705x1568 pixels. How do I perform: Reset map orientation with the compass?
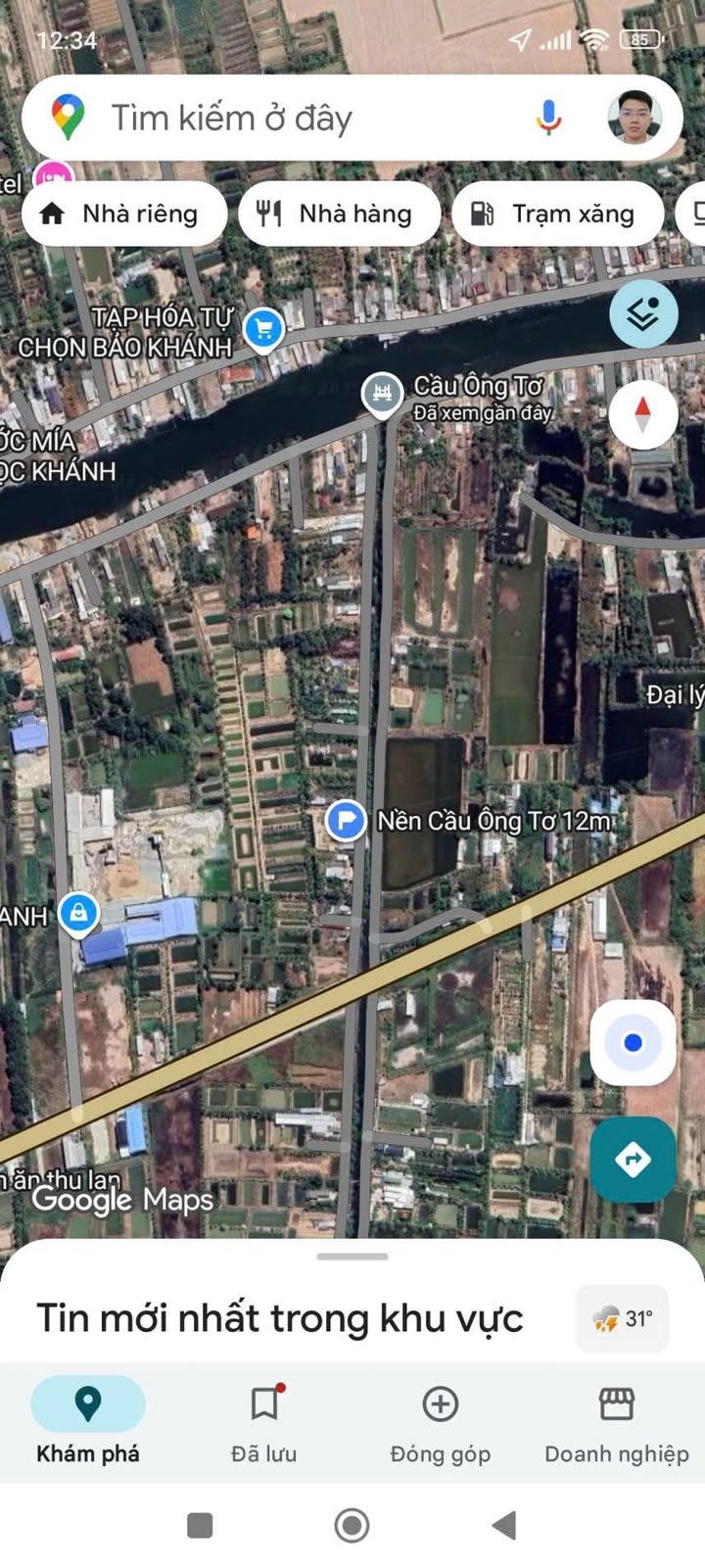pyautogui.click(x=643, y=414)
